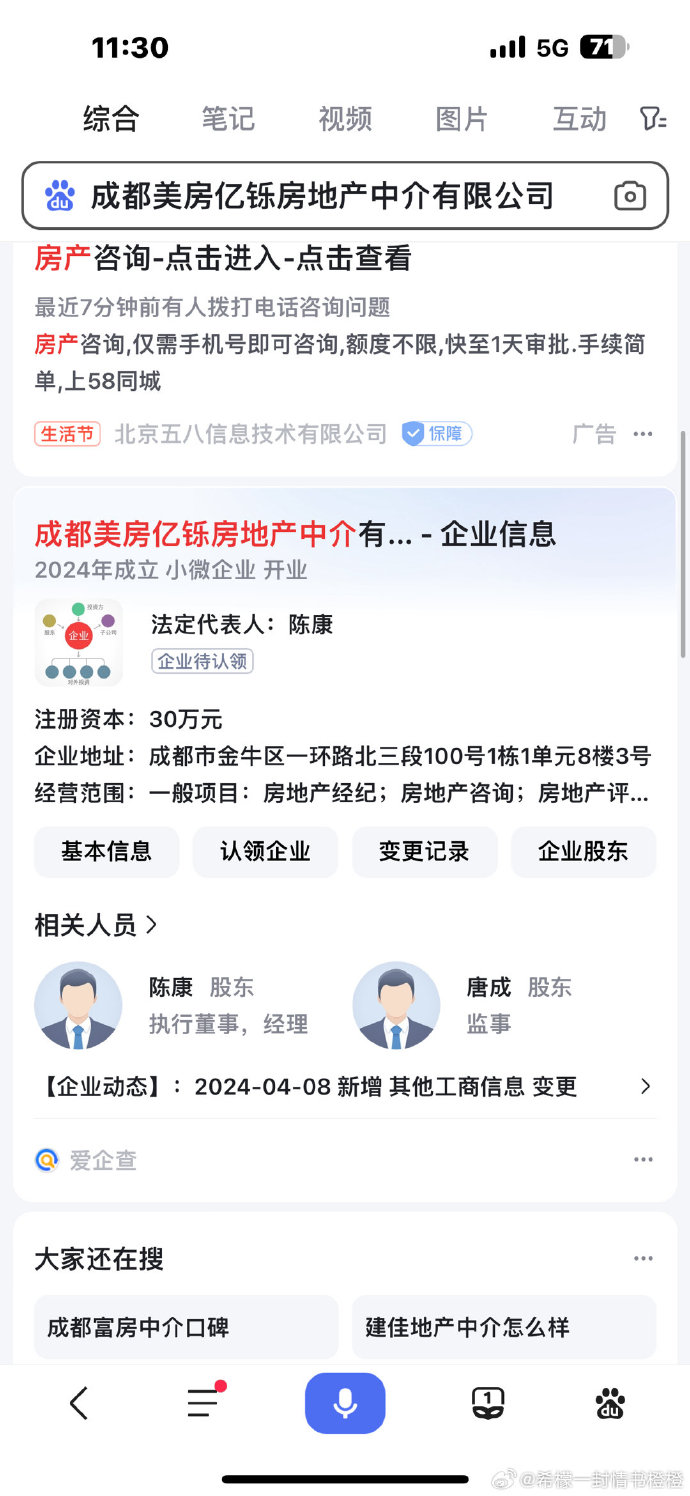This screenshot has width=690, height=1496.
Task: Open camera search in the search box
Action: click(x=630, y=196)
